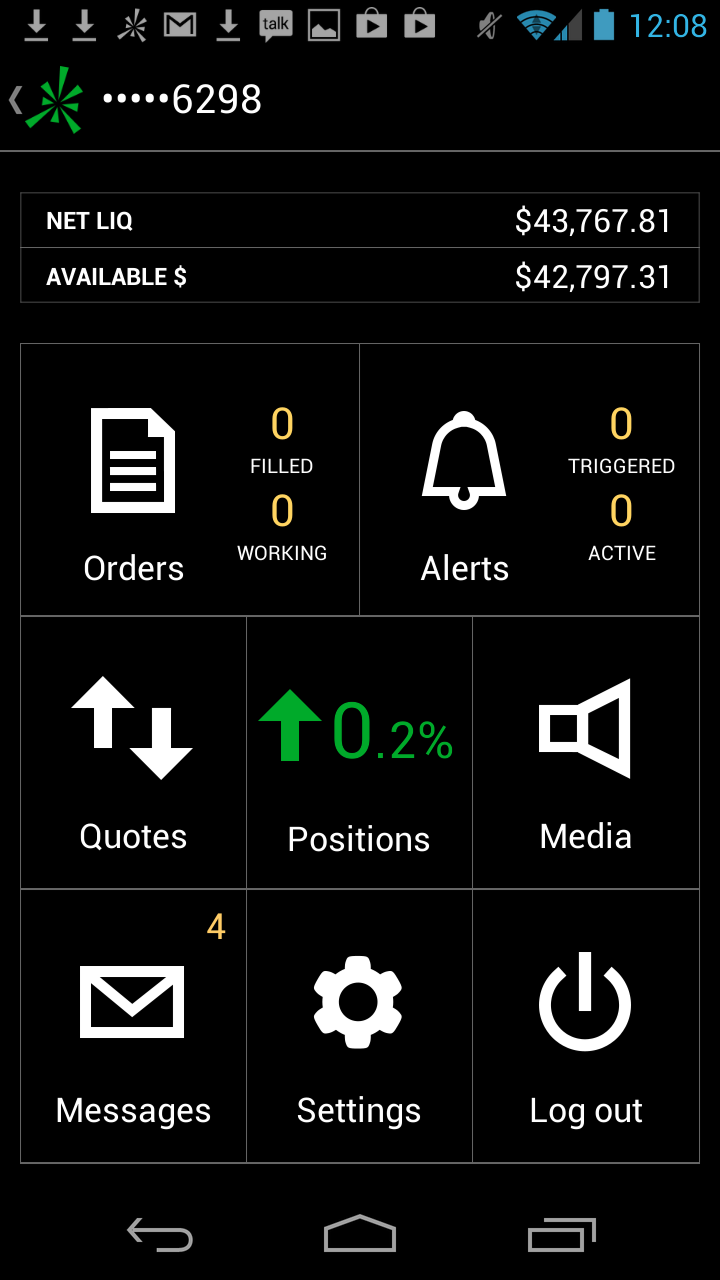Image resolution: width=720 pixels, height=1280 pixels.
Task: Open the Alerts tile
Action: 529,480
